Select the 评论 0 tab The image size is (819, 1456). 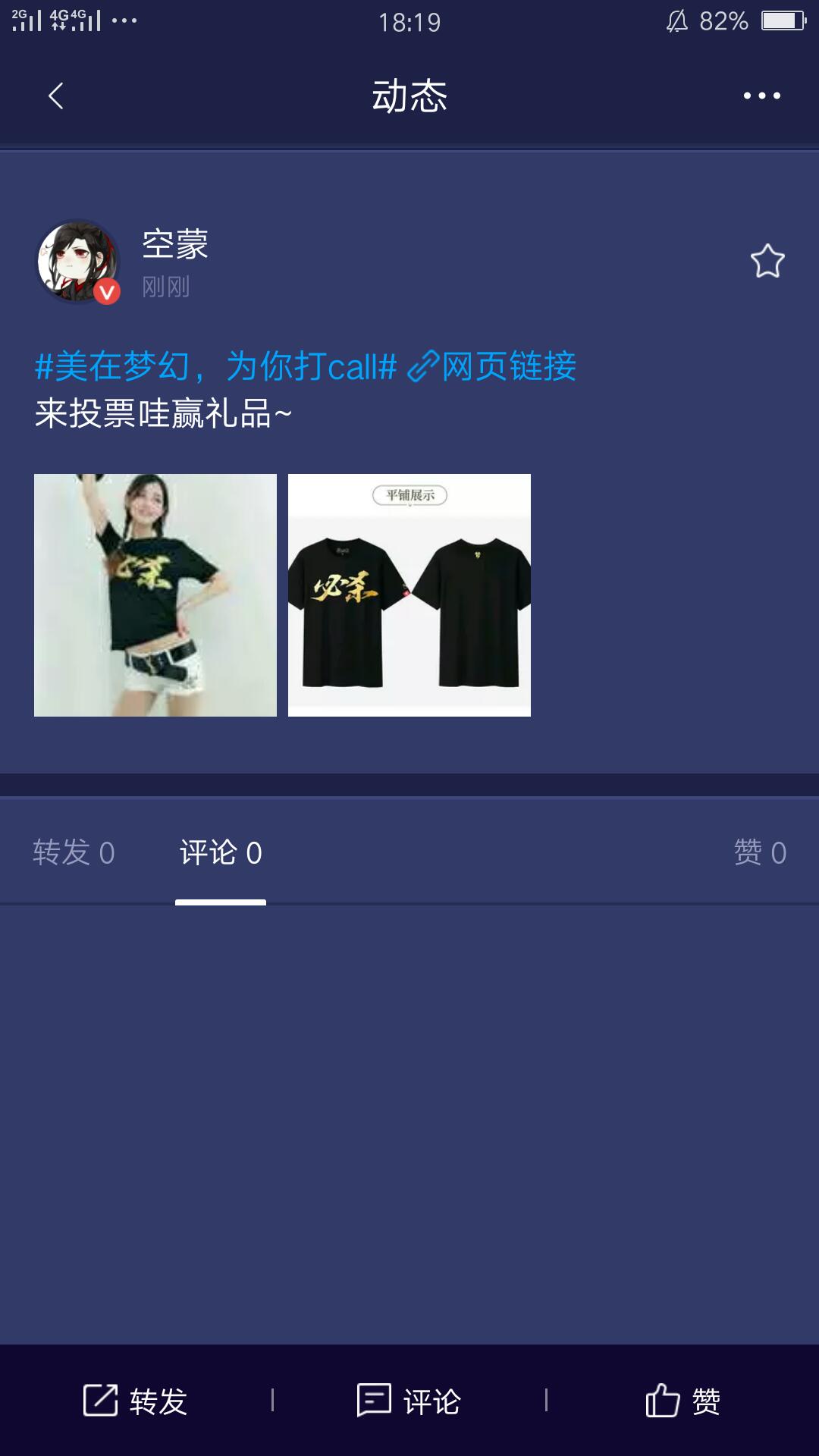[221, 853]
